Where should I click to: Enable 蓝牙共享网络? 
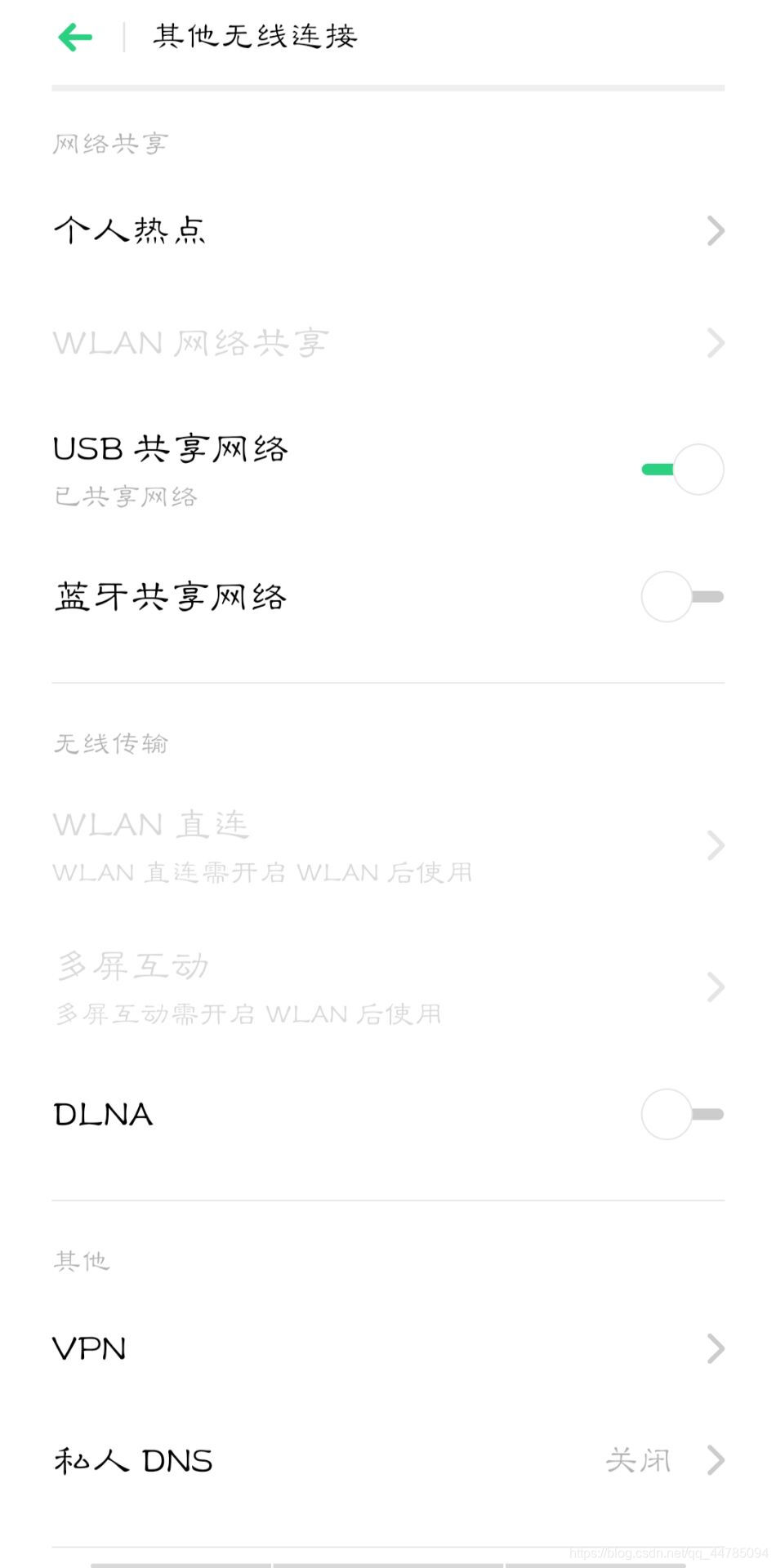(683, 597)
